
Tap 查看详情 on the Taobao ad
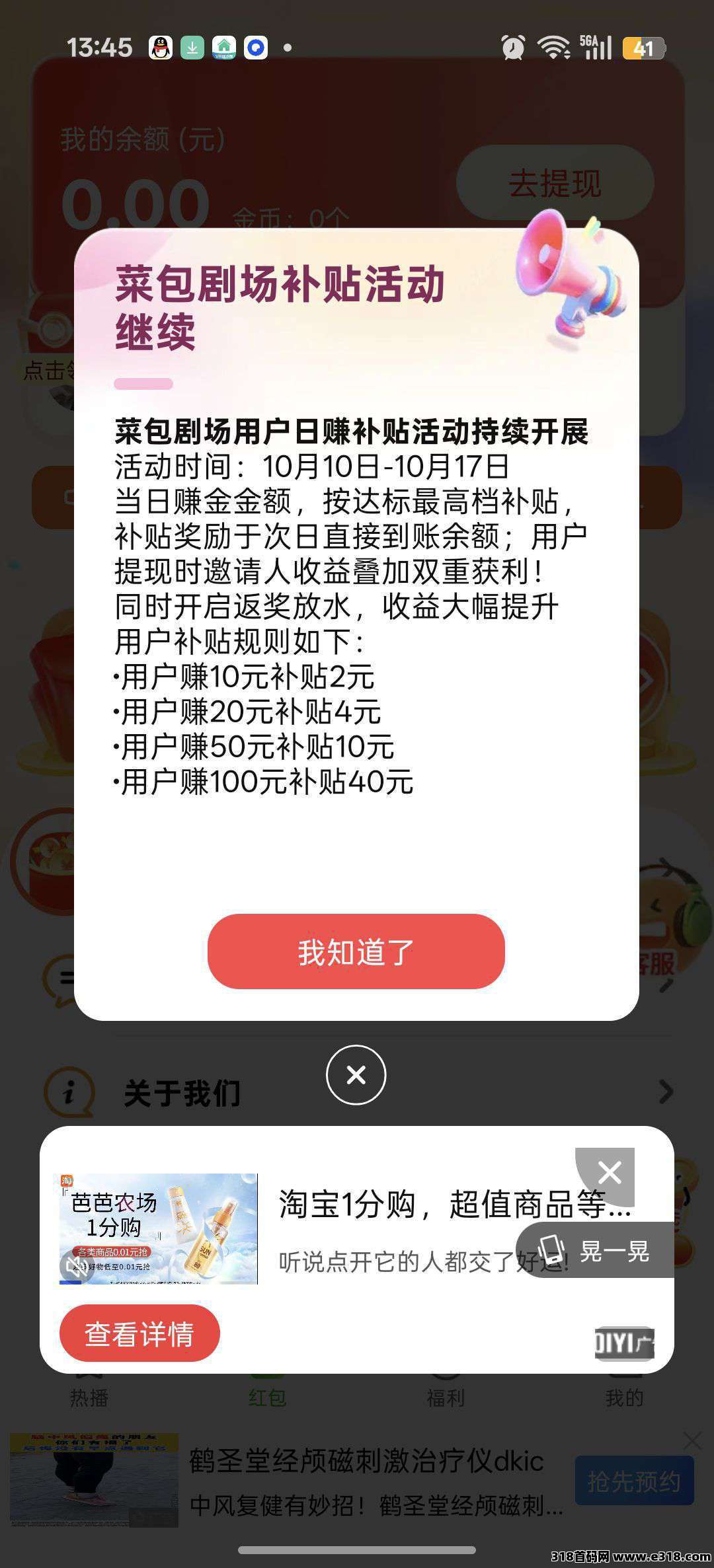[139, 1333]
